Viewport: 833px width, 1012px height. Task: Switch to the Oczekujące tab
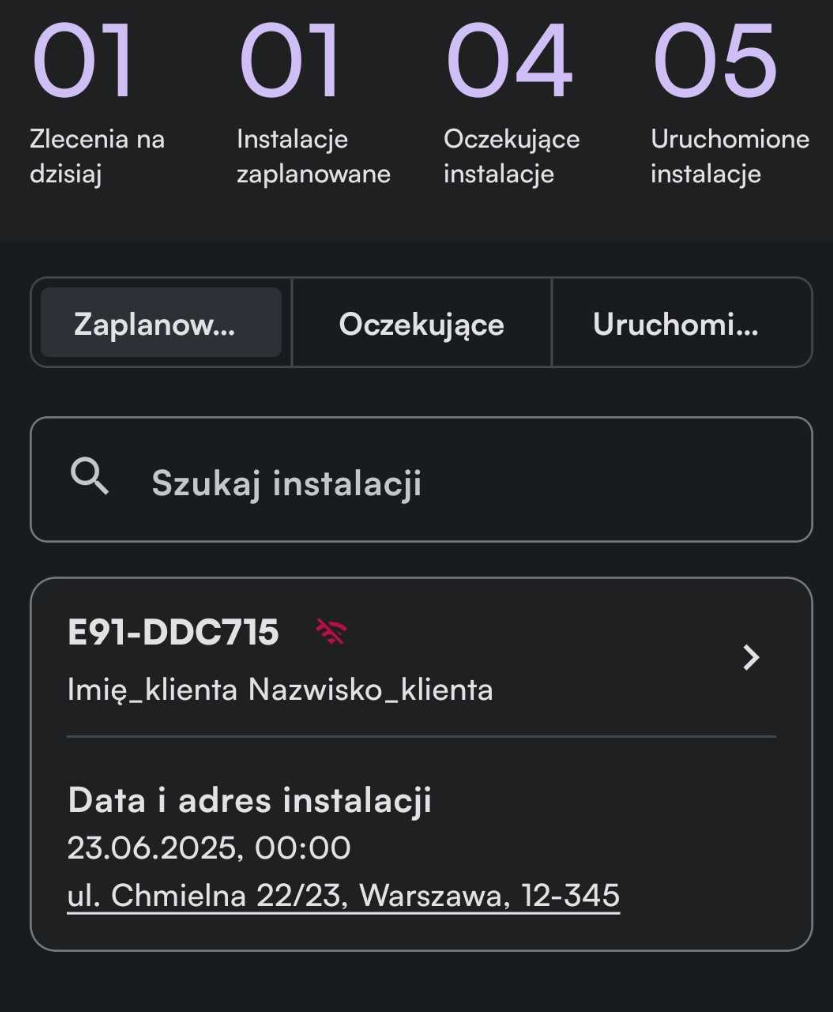[x=421, y=324]
